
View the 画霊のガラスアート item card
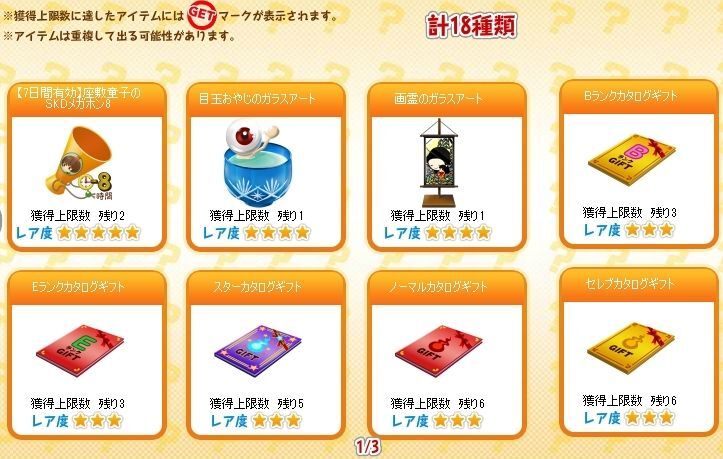click(445, 165)
